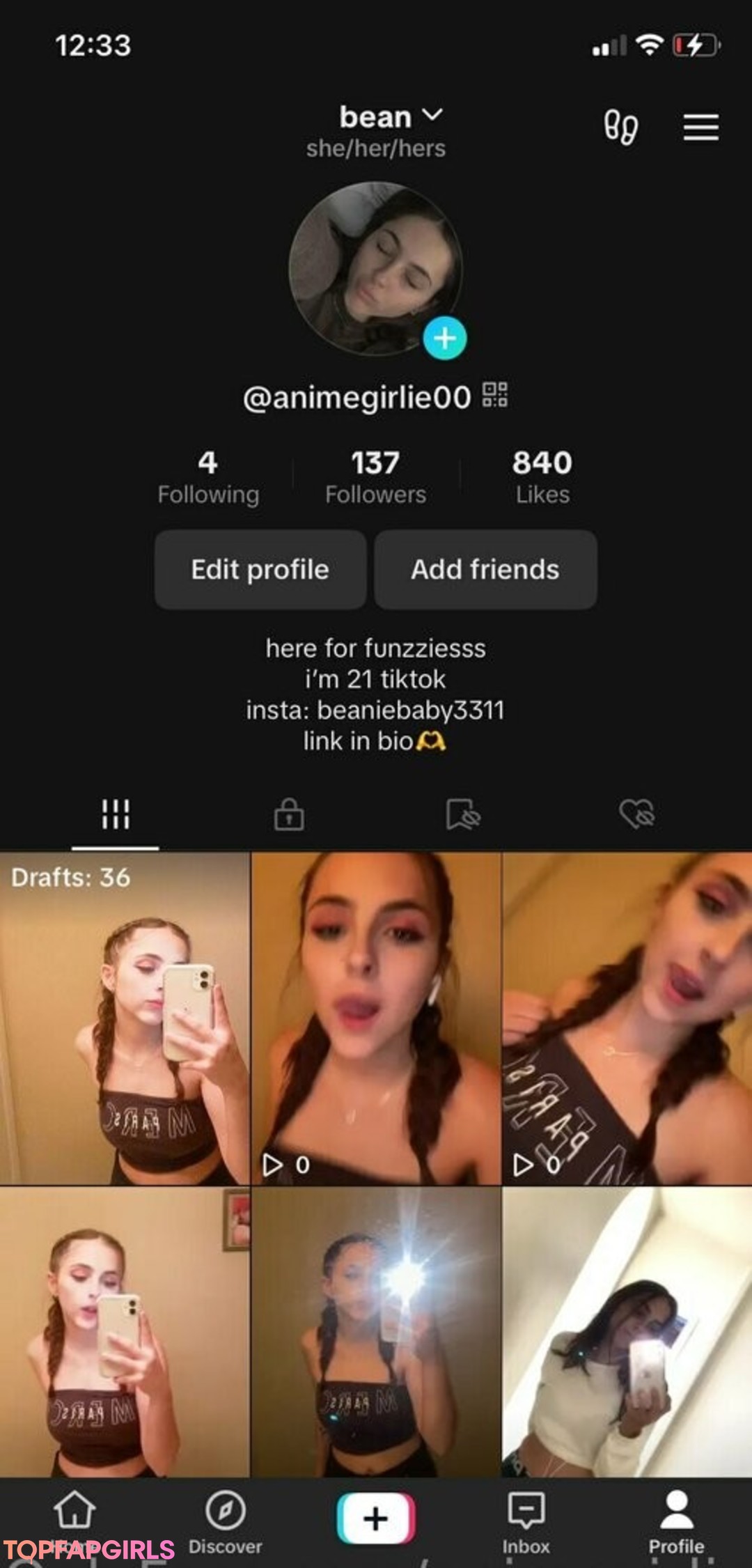752x1568 pixels.
Task: Tap Add friends button
Action: click(485, 570)
